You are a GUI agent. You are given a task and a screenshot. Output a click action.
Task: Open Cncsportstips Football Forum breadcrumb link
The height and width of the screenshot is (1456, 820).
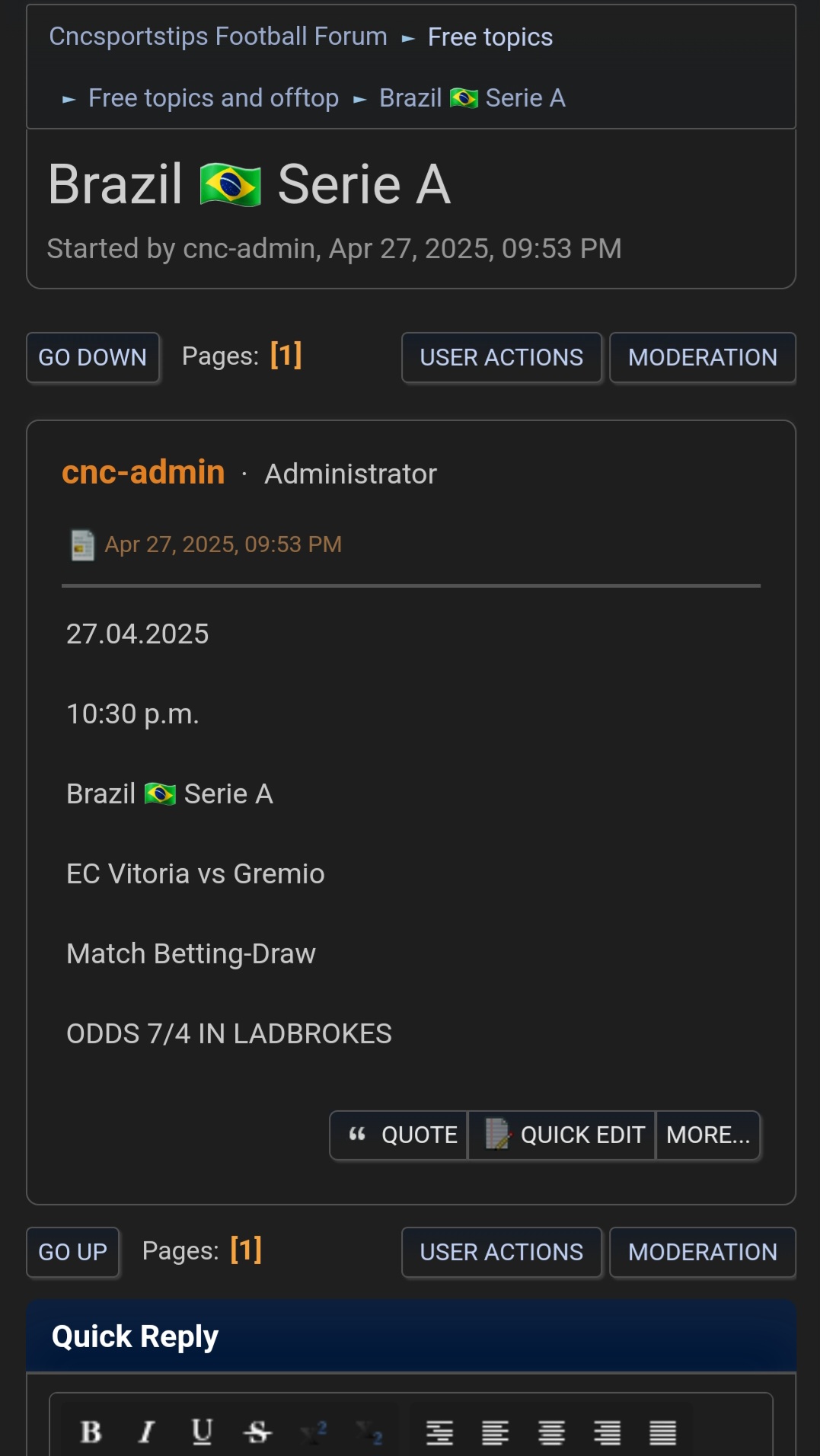coord(219,37)
